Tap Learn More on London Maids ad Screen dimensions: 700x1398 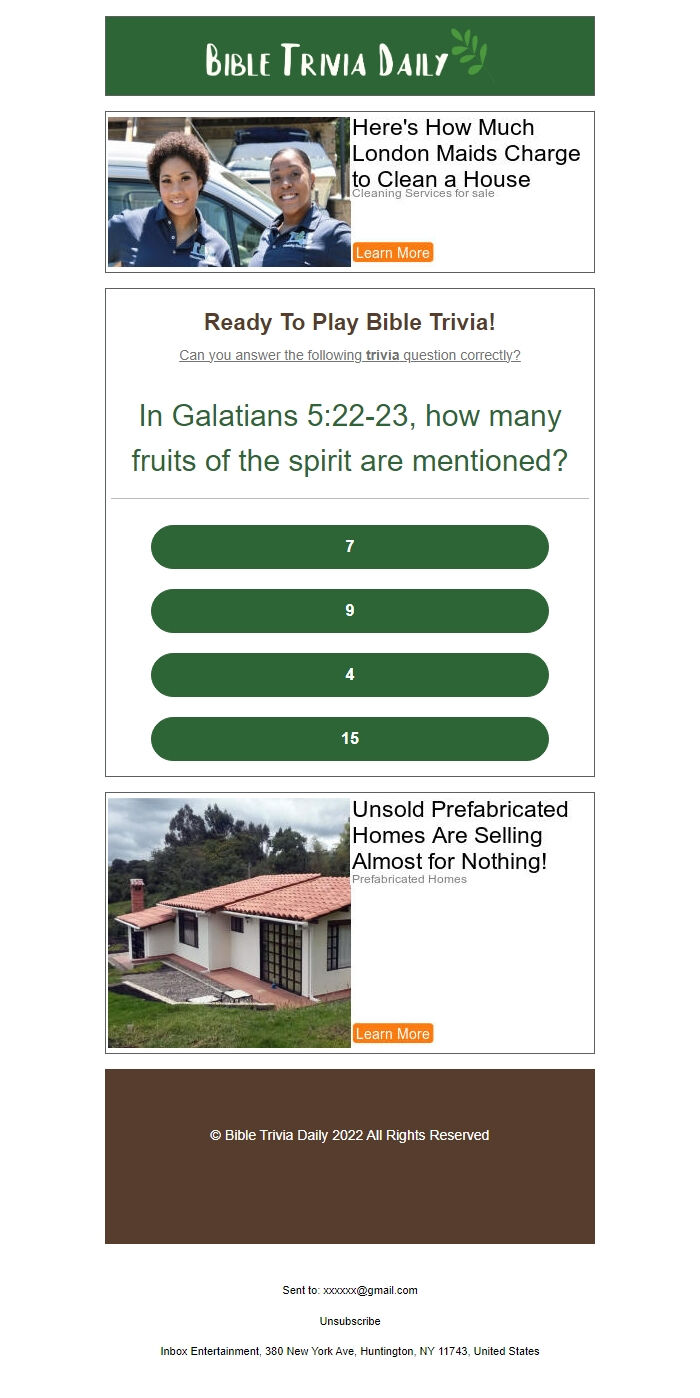392,253
